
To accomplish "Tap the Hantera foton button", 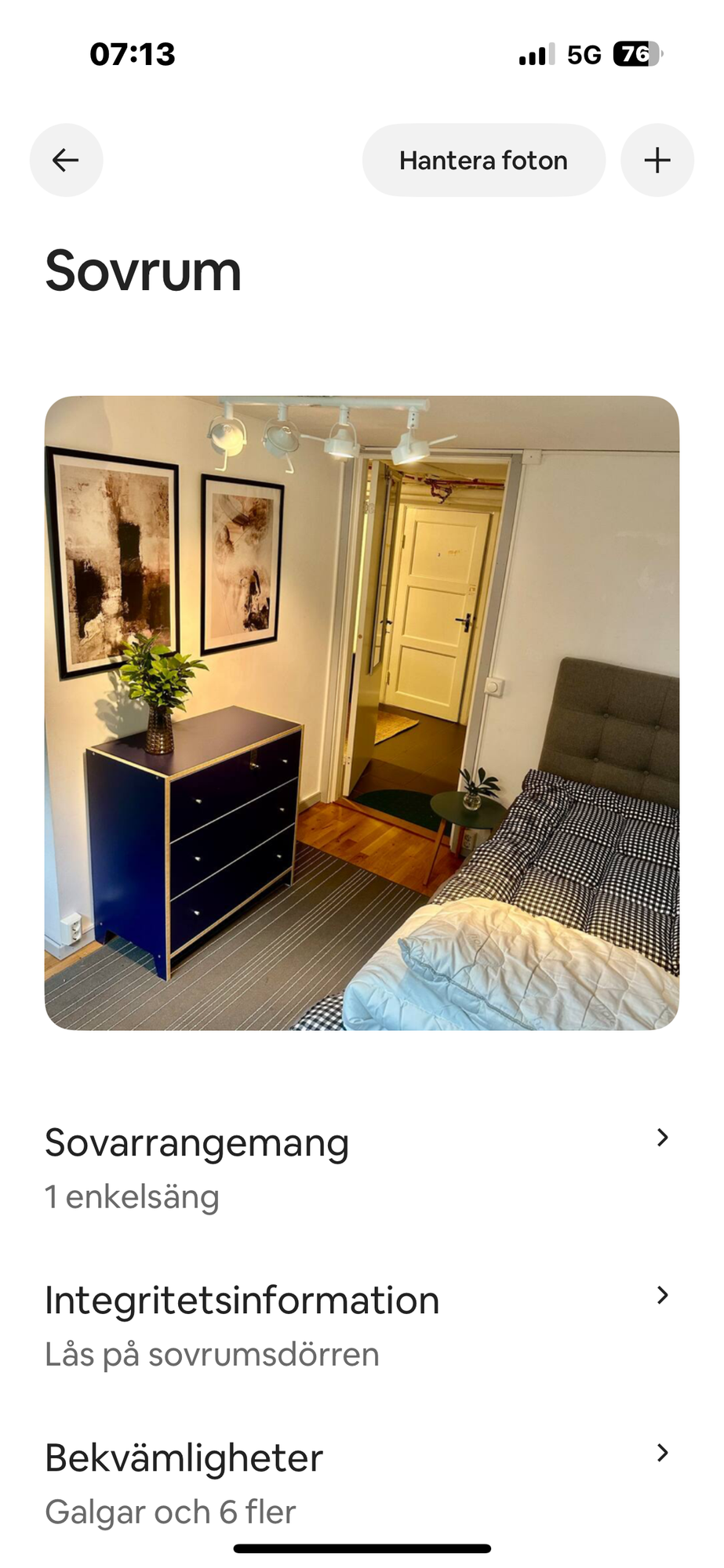I will click(x=483, y=160).
